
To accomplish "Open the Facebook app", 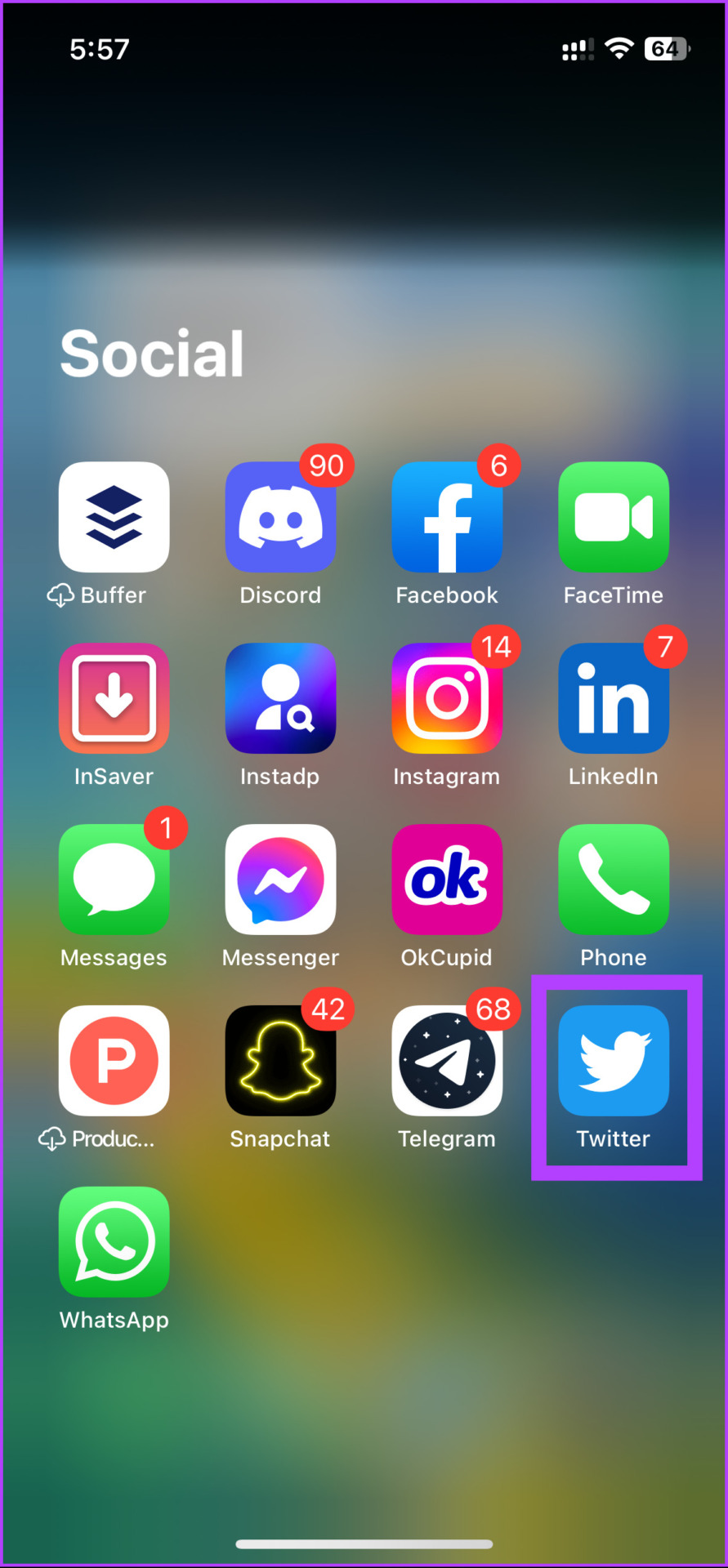I will pyautogui.click(x=447, y=517).
